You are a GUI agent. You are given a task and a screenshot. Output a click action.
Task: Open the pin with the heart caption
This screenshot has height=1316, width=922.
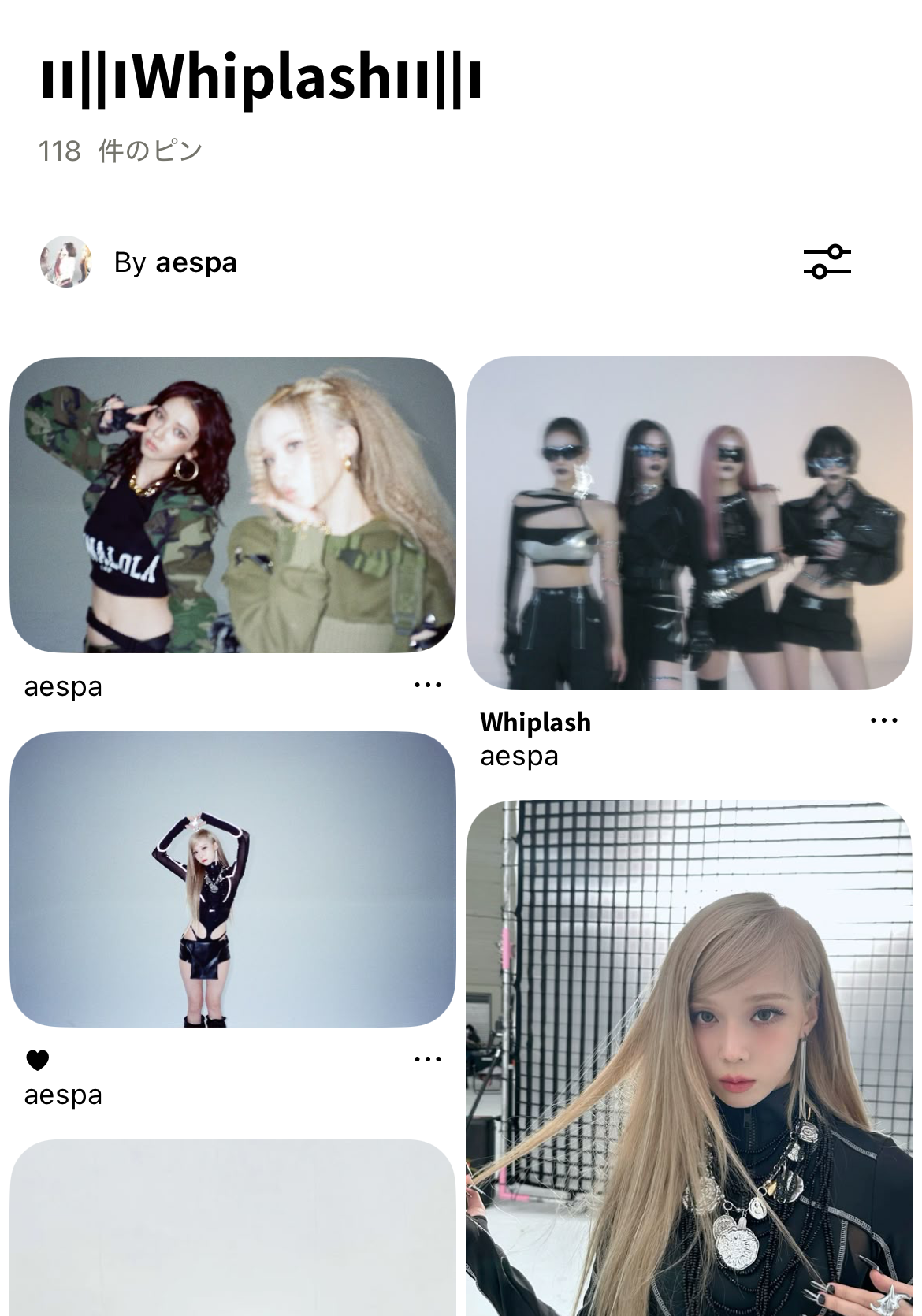tap(232, 879)
